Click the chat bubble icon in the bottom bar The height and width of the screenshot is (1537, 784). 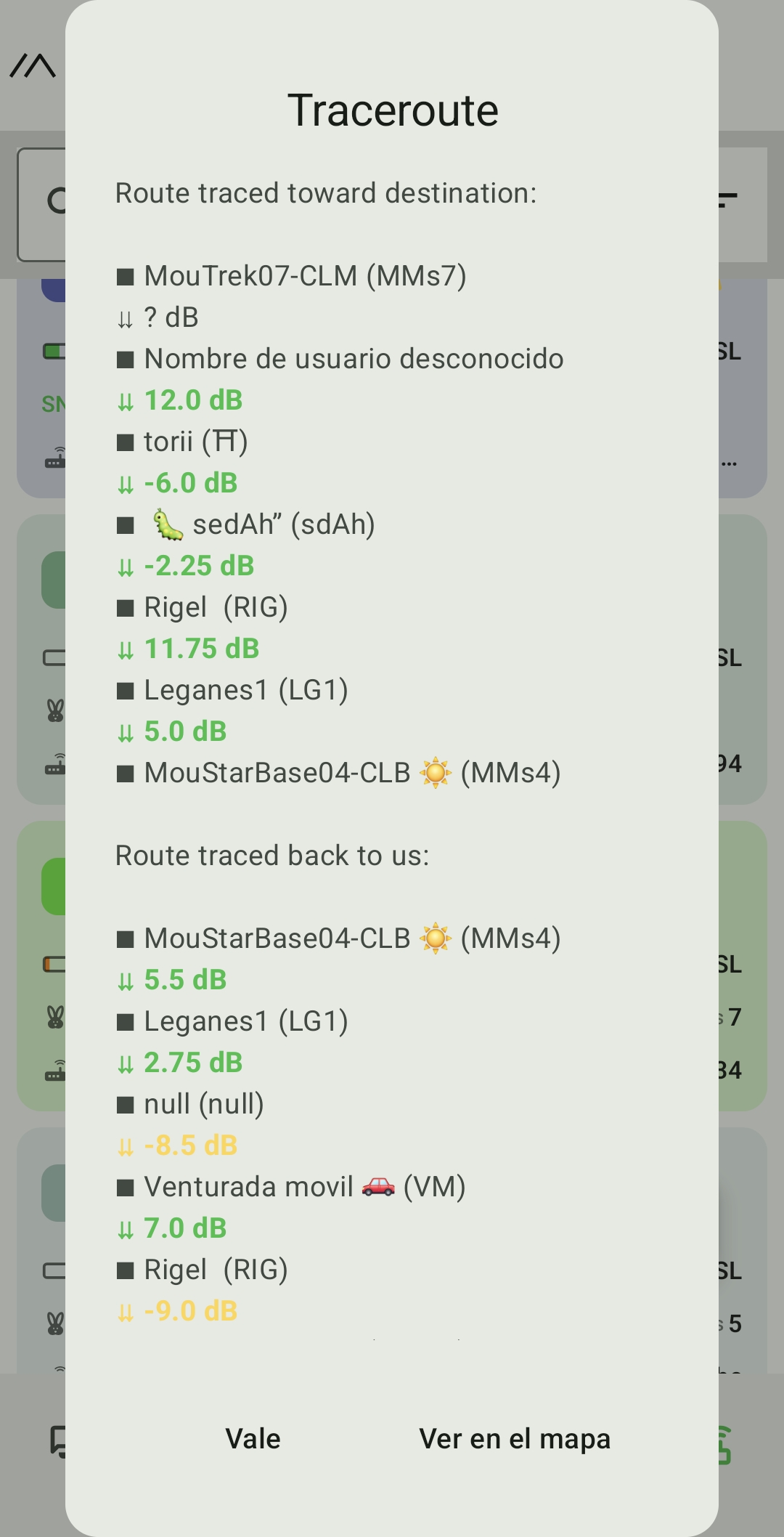tap(58, 1438)
